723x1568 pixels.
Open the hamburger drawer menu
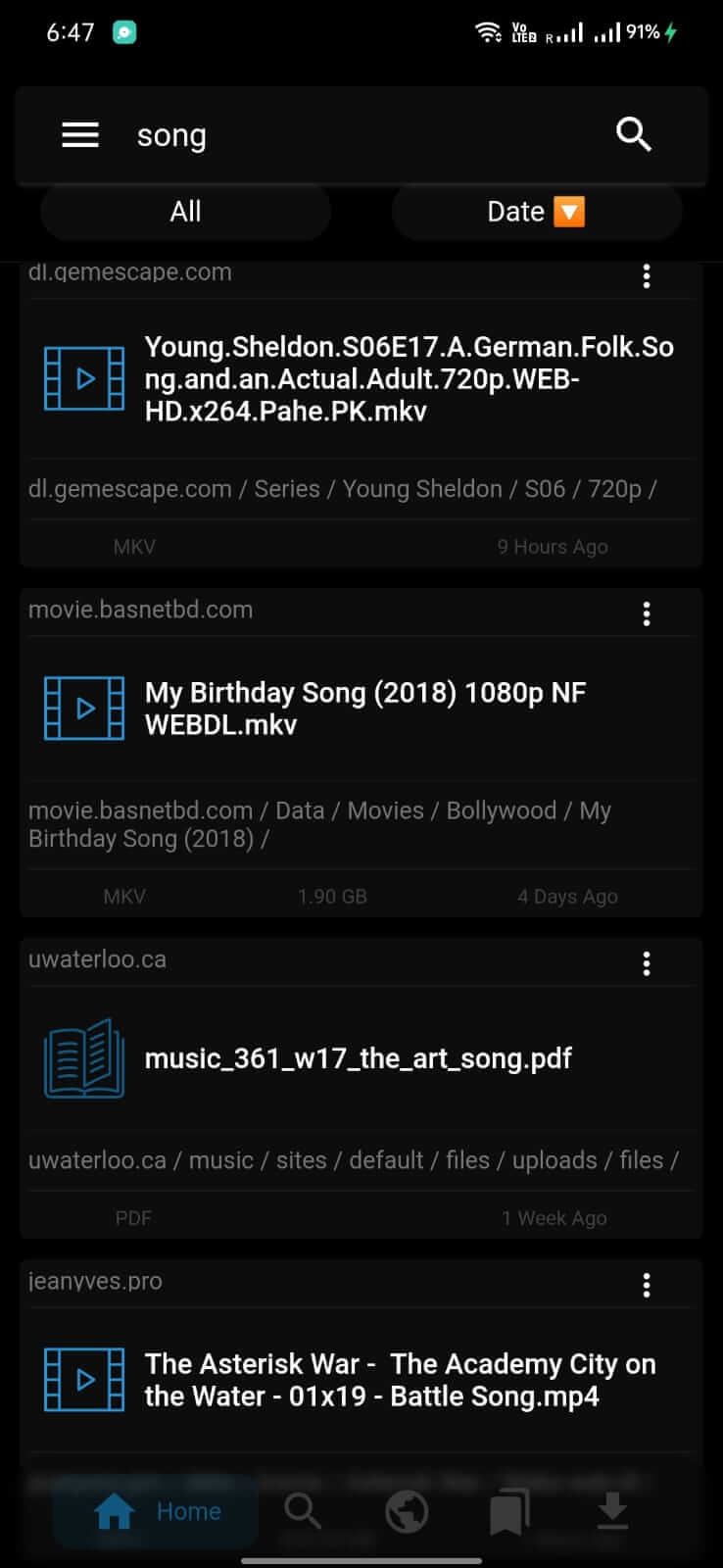[80, 135]
